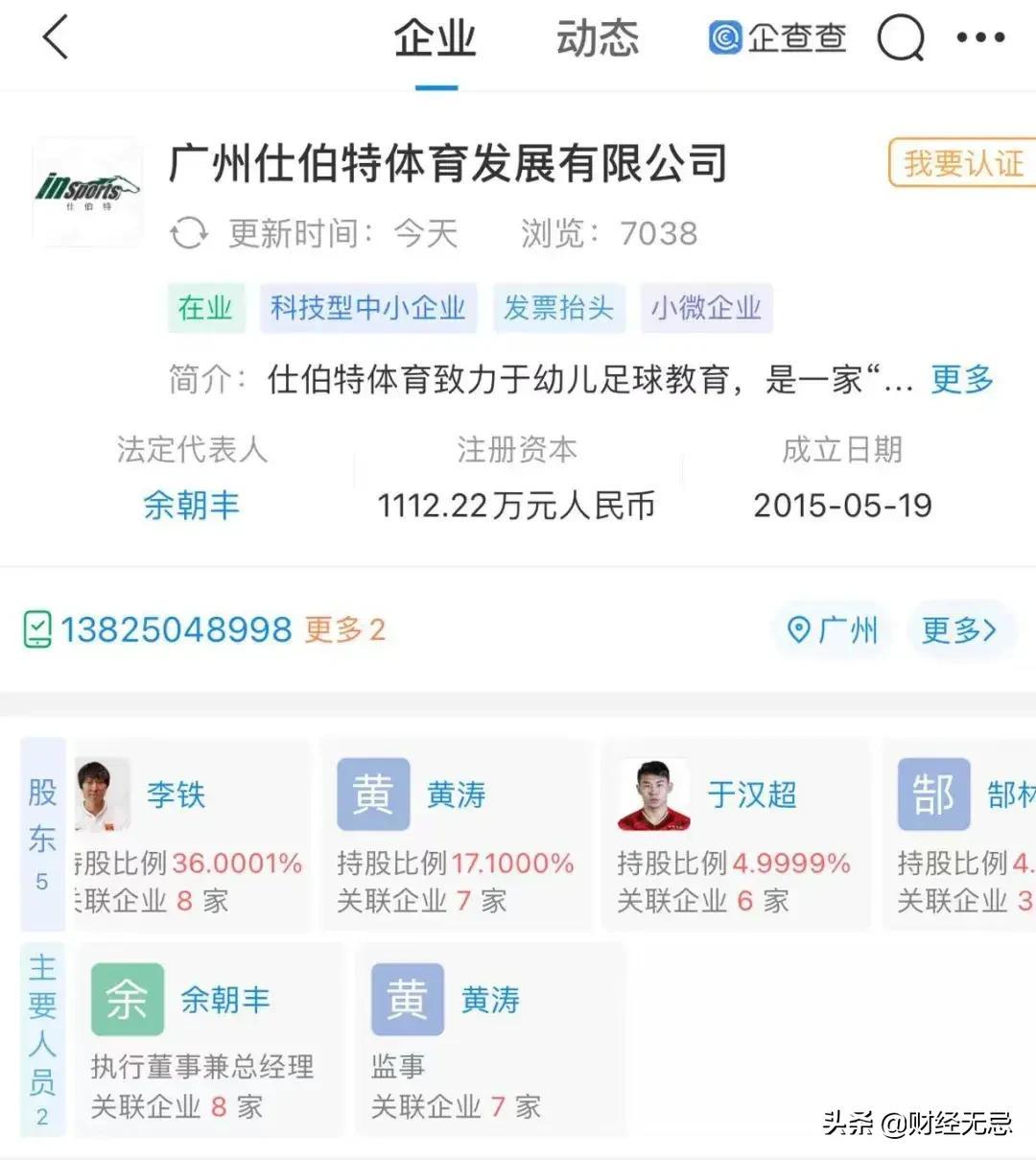Viewport: 1036px width, 1160px height.
Task: Open the search magnifier icon
Action: tap(901, 38)
